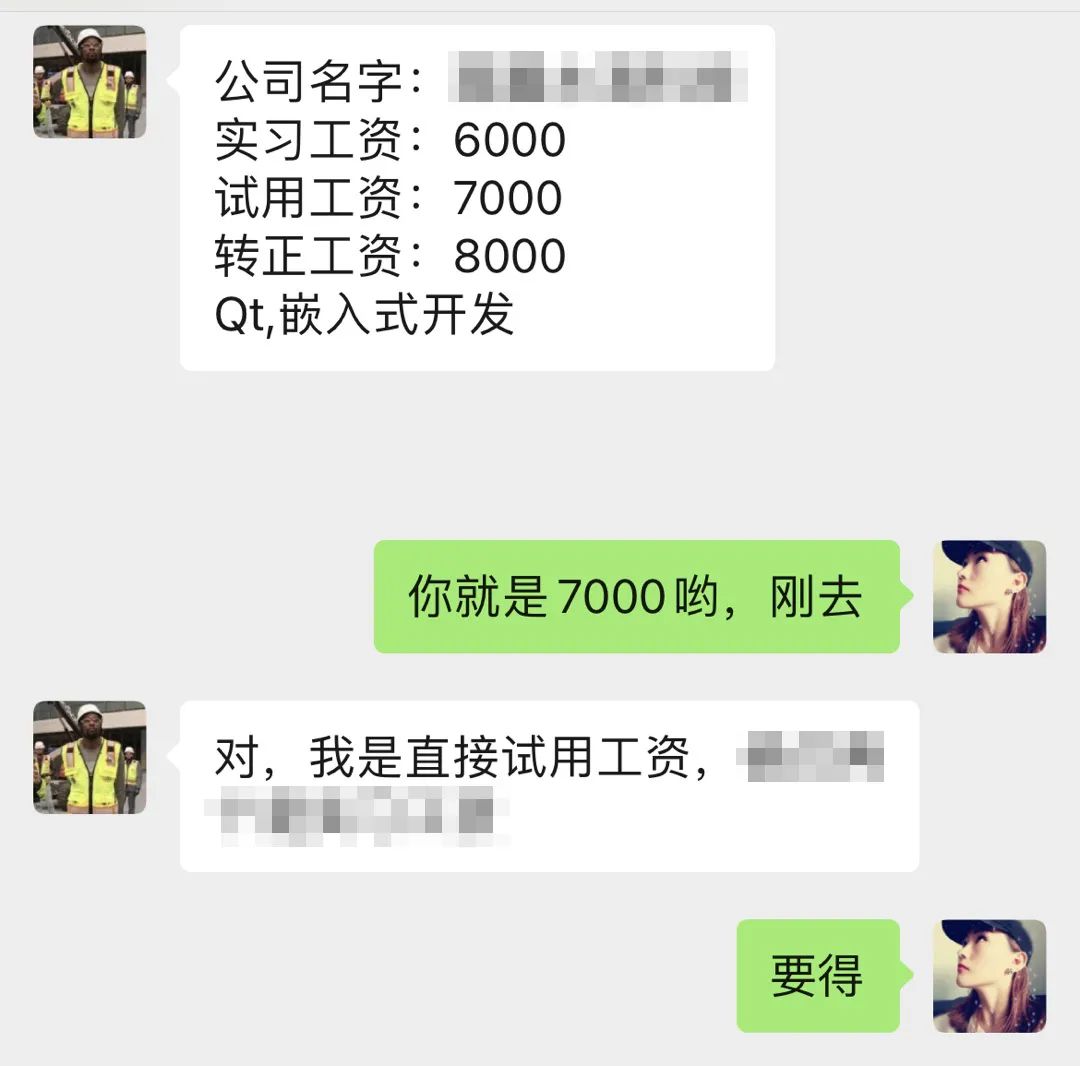Tap the avatar next to 要得 message
The image size is (1080, 1066).
tap(989, 976)
